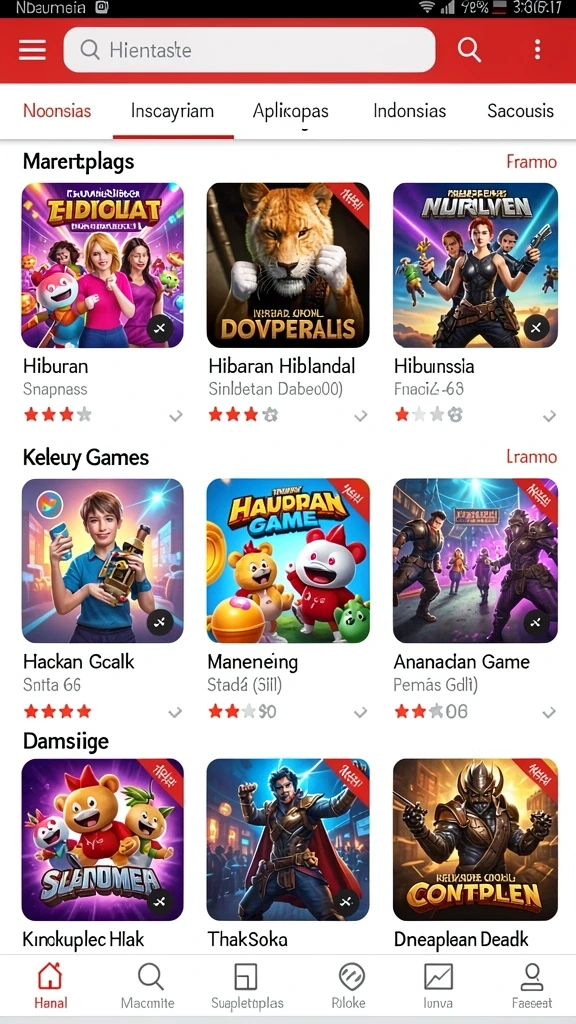Screen dimensions: 576x1024
Task: Select the Aplikopas tab
Action: (x=291, y=111)
